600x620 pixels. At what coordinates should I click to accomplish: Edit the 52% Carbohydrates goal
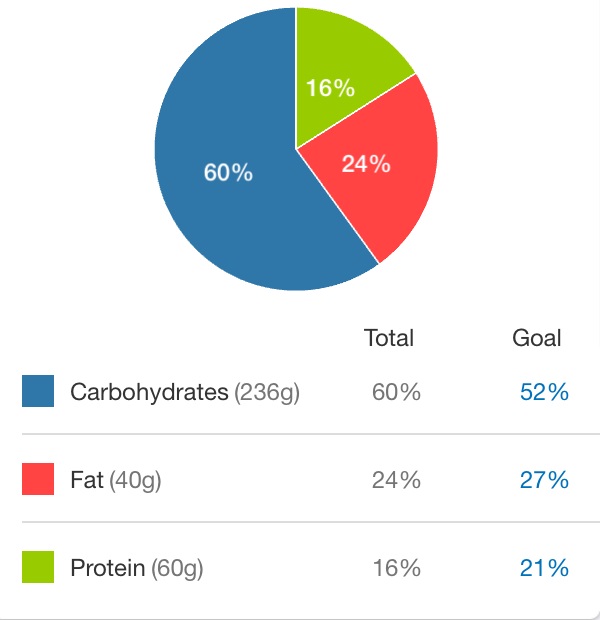point(544,392)
